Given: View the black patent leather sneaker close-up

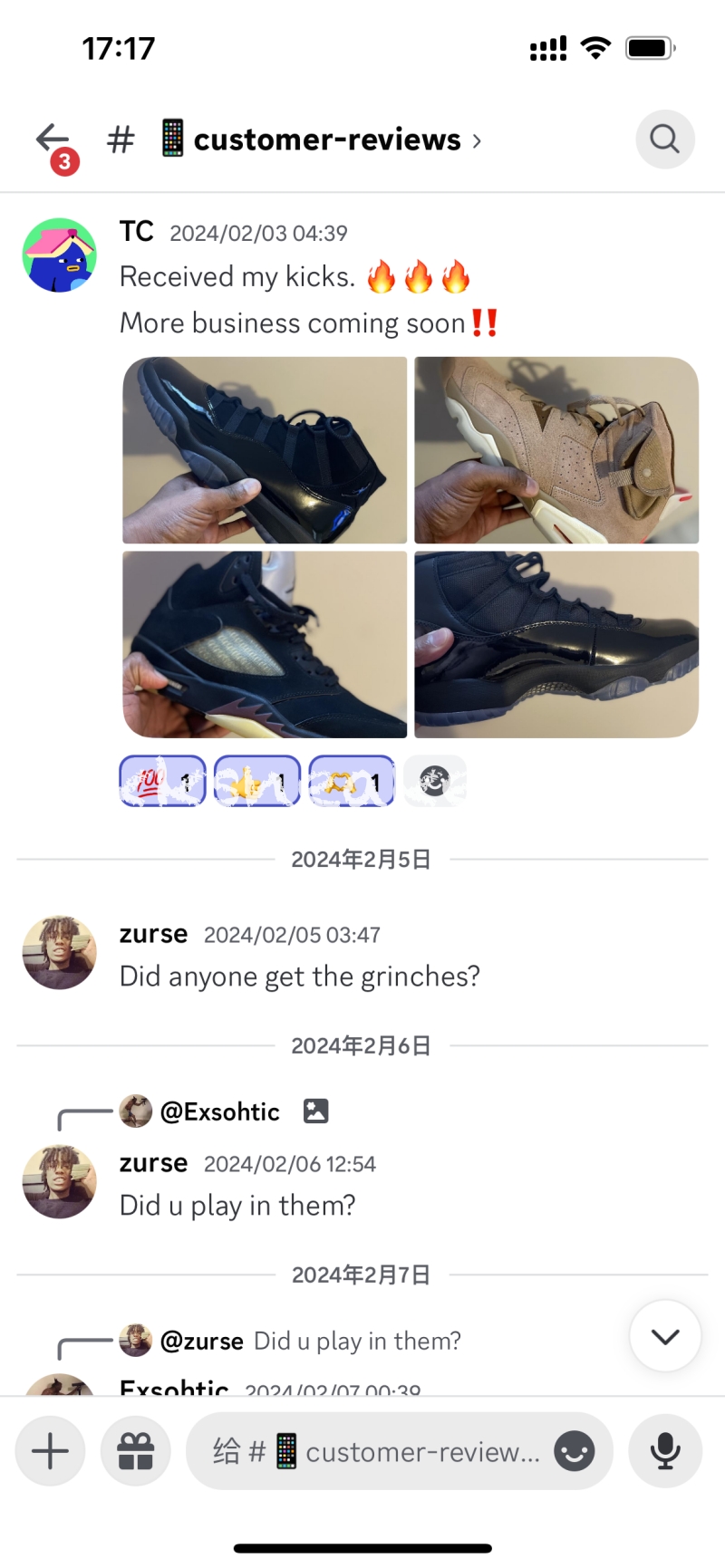Looking at the screenshot, I should click(556, 644).
